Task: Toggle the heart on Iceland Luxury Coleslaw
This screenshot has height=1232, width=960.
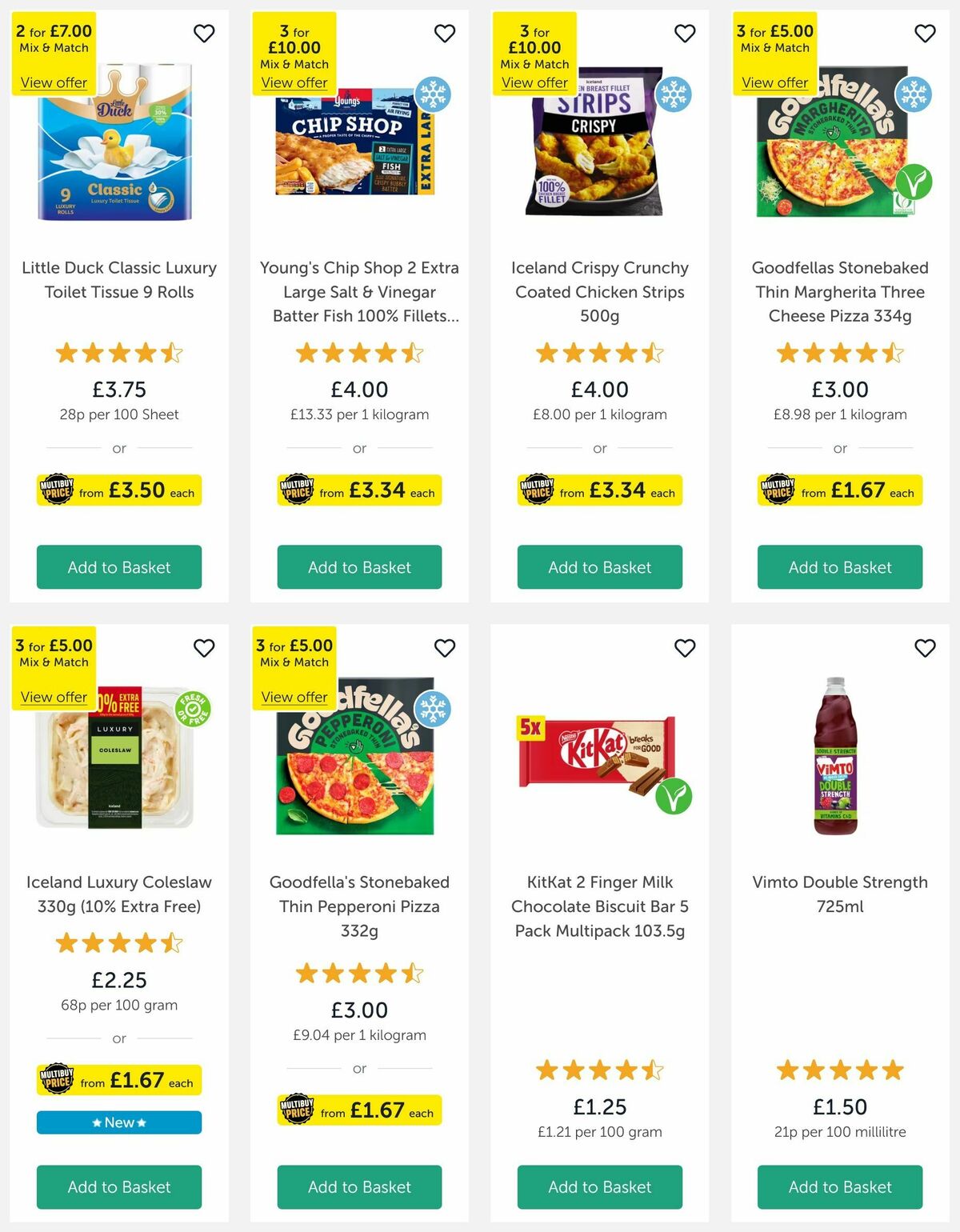Action: point(205,649)
